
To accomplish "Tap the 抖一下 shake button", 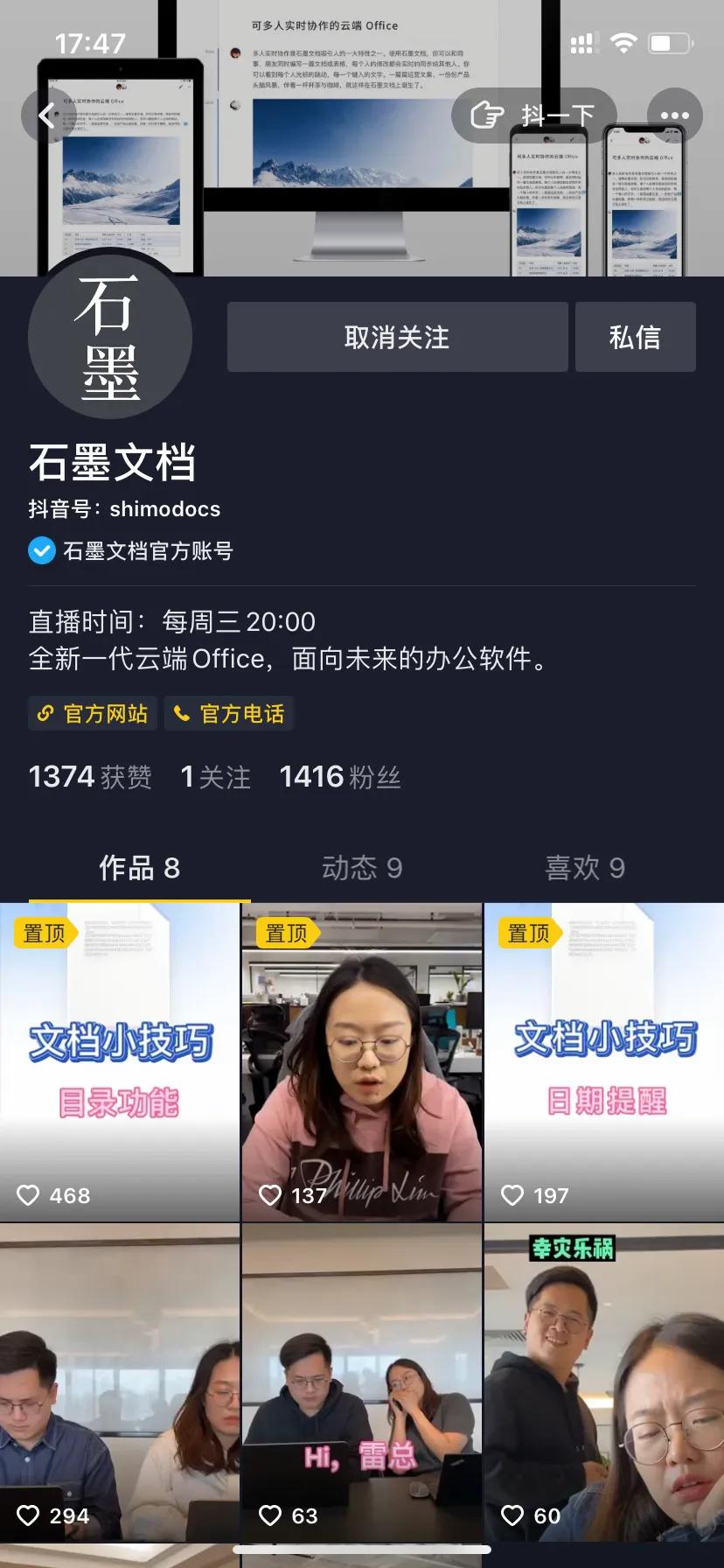I will click(534, 115).
